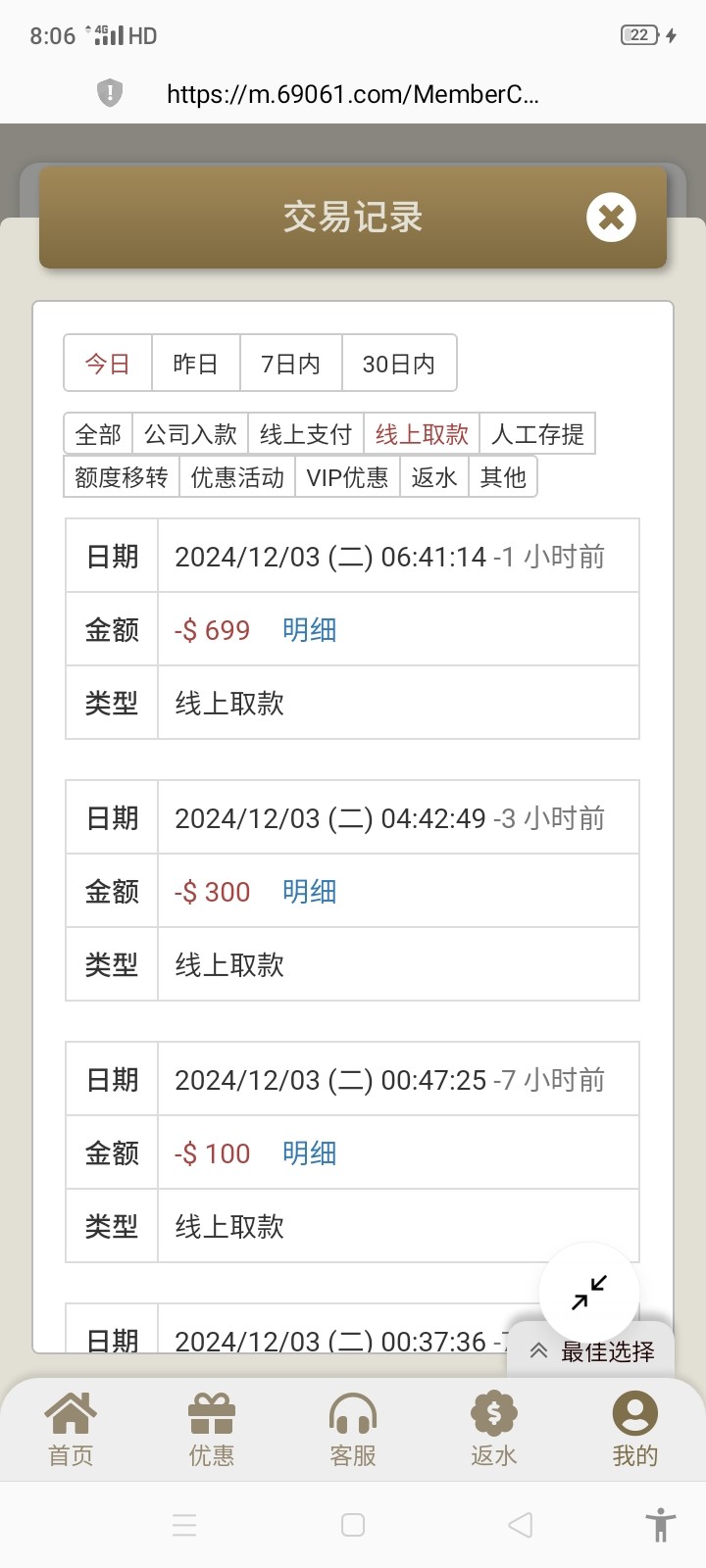The width and height of the screenshot is (706, 1568).
Task: Filter by 人工存提
Action: coord(537,434)
